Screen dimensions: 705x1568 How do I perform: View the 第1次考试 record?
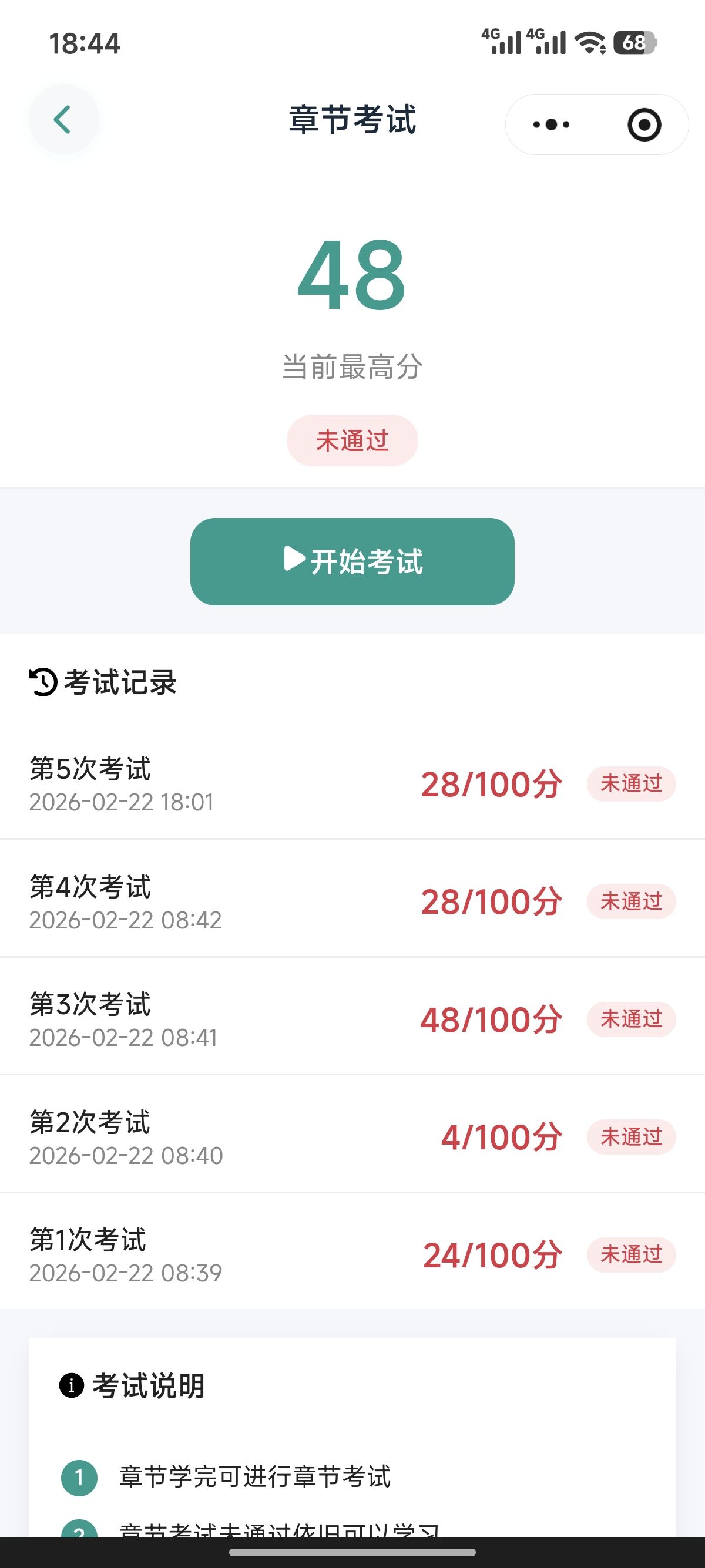pyautogui.click(x=352, y=1254)
